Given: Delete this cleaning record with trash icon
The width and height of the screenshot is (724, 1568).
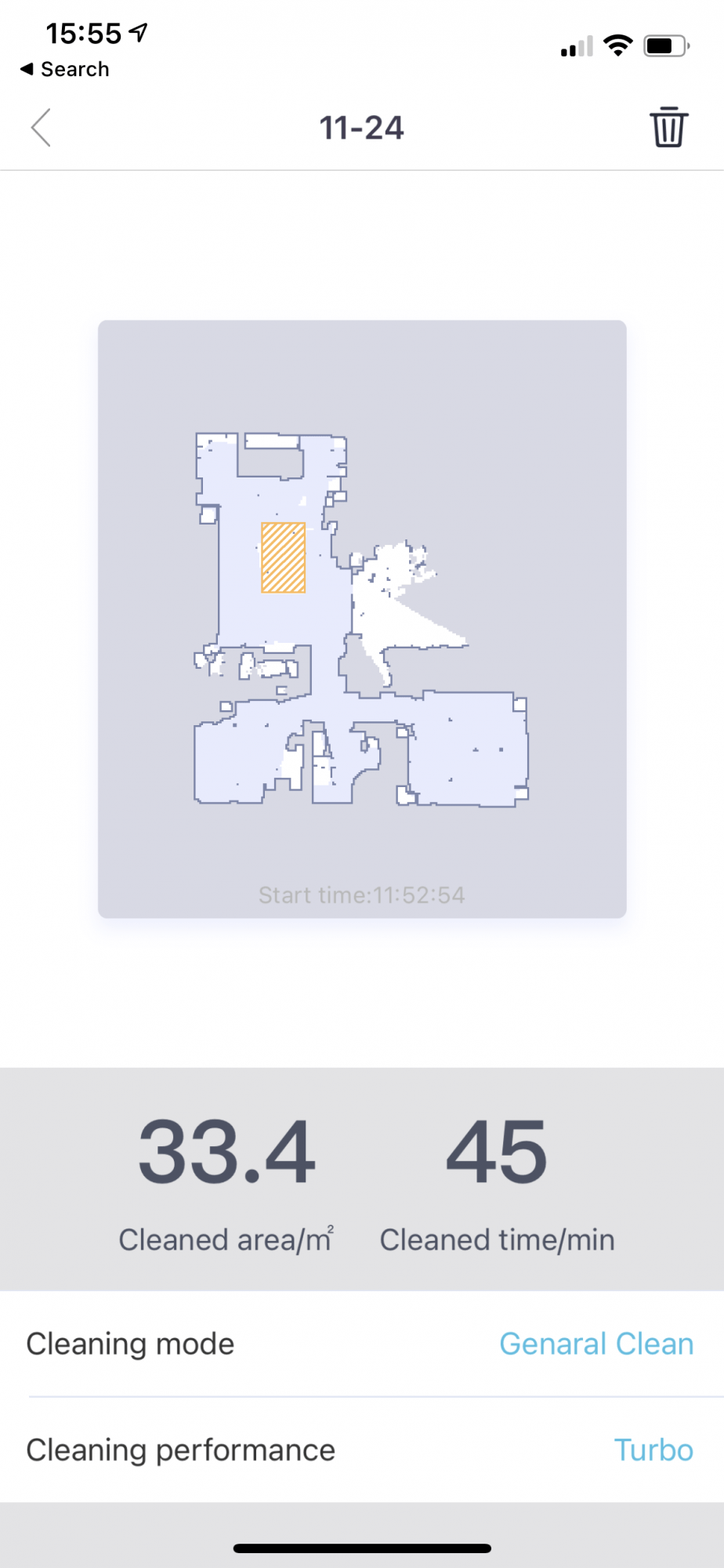Looking at the screenshot, I should [668, 127].
